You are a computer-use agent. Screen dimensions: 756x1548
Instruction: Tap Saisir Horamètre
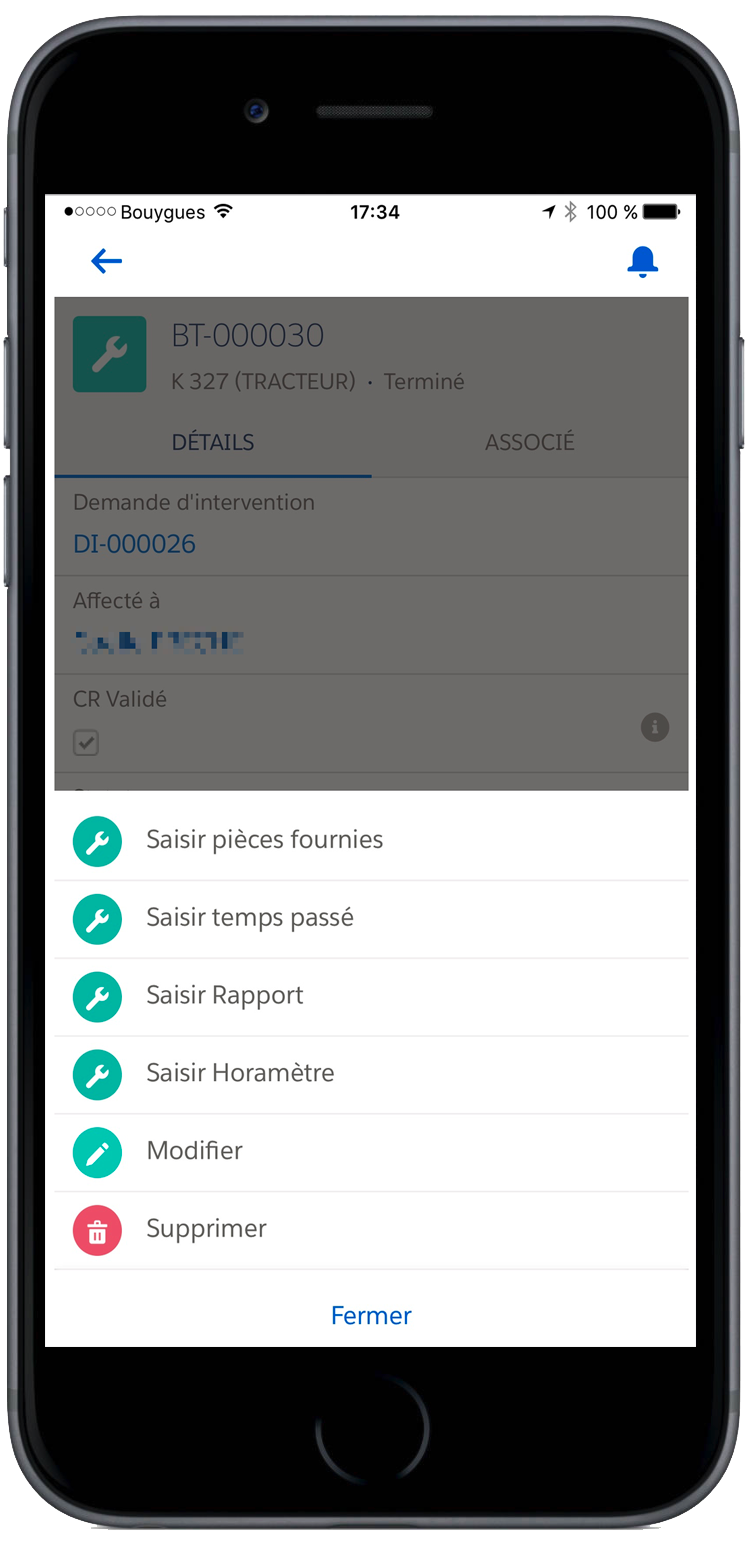(x=240, y=1073)
